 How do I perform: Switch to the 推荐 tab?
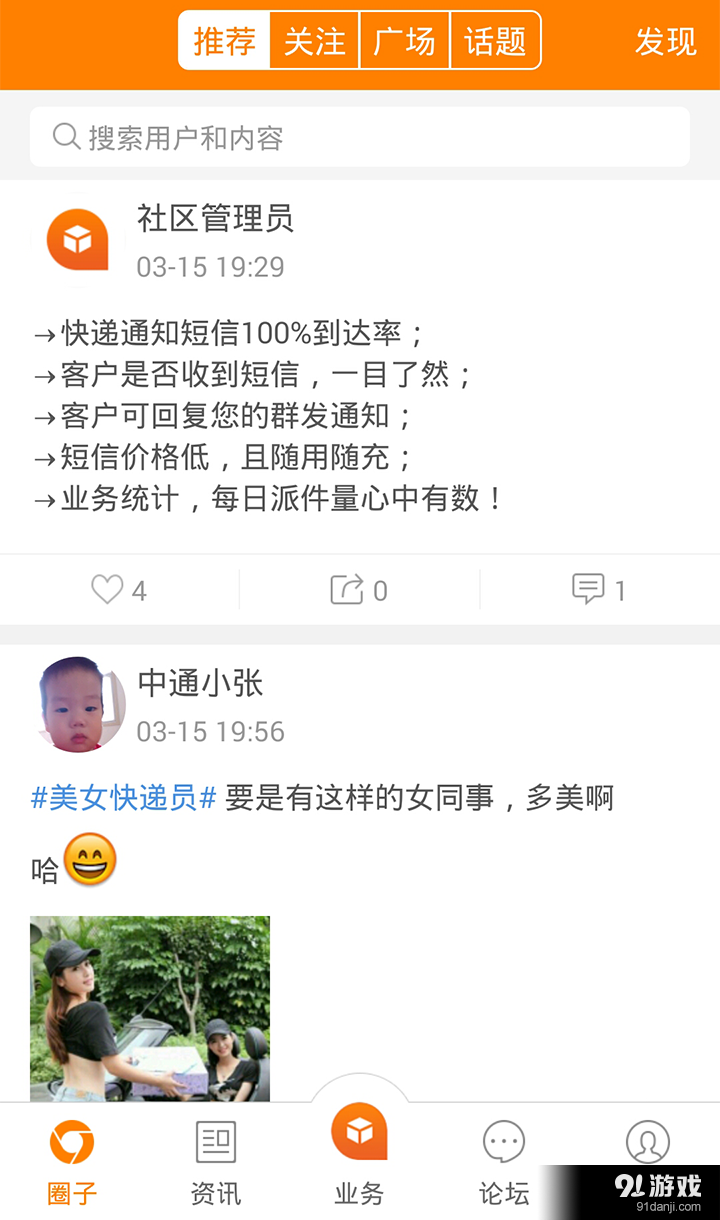[x=225, y=41]
